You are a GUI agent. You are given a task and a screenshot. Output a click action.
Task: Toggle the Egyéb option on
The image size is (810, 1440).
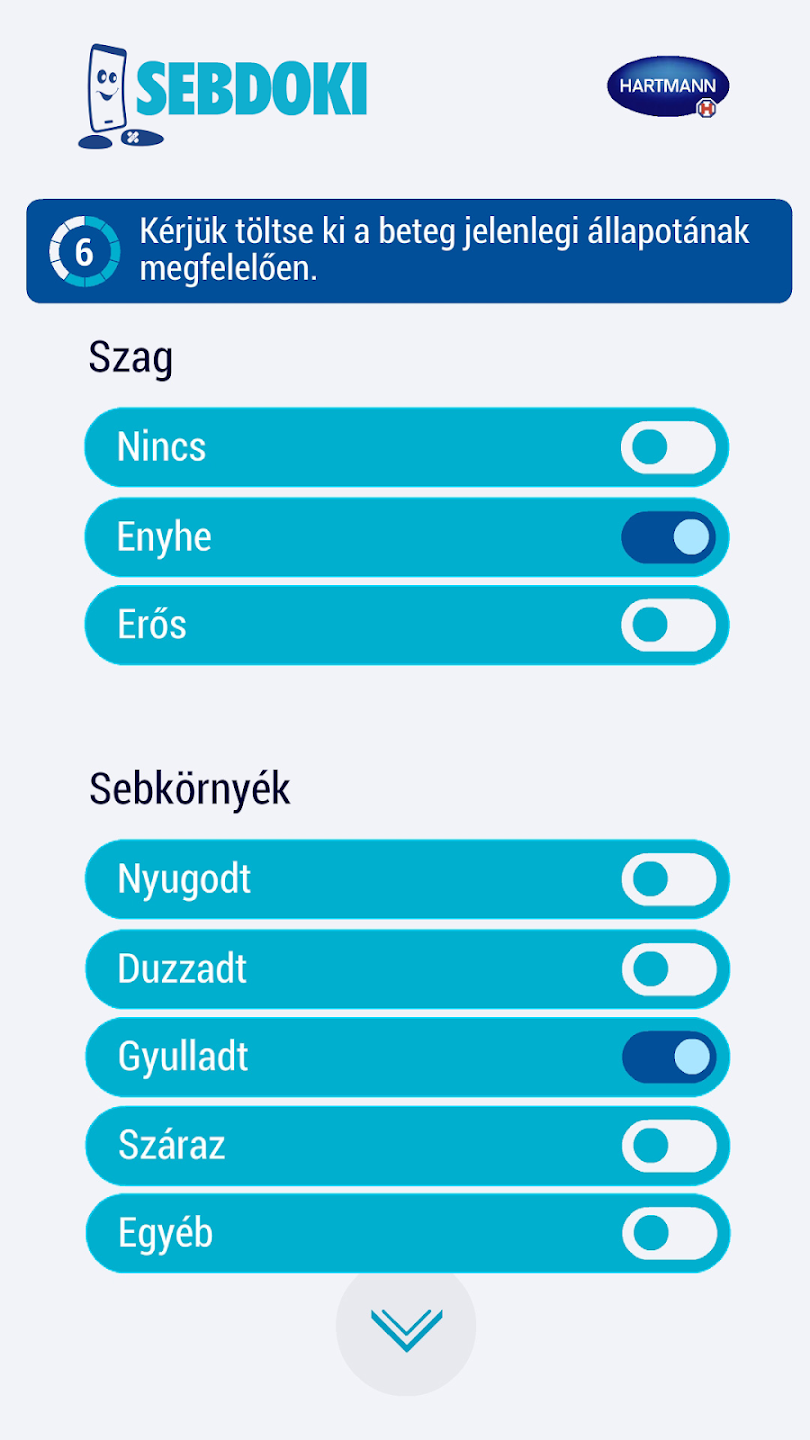point(668,1234)
